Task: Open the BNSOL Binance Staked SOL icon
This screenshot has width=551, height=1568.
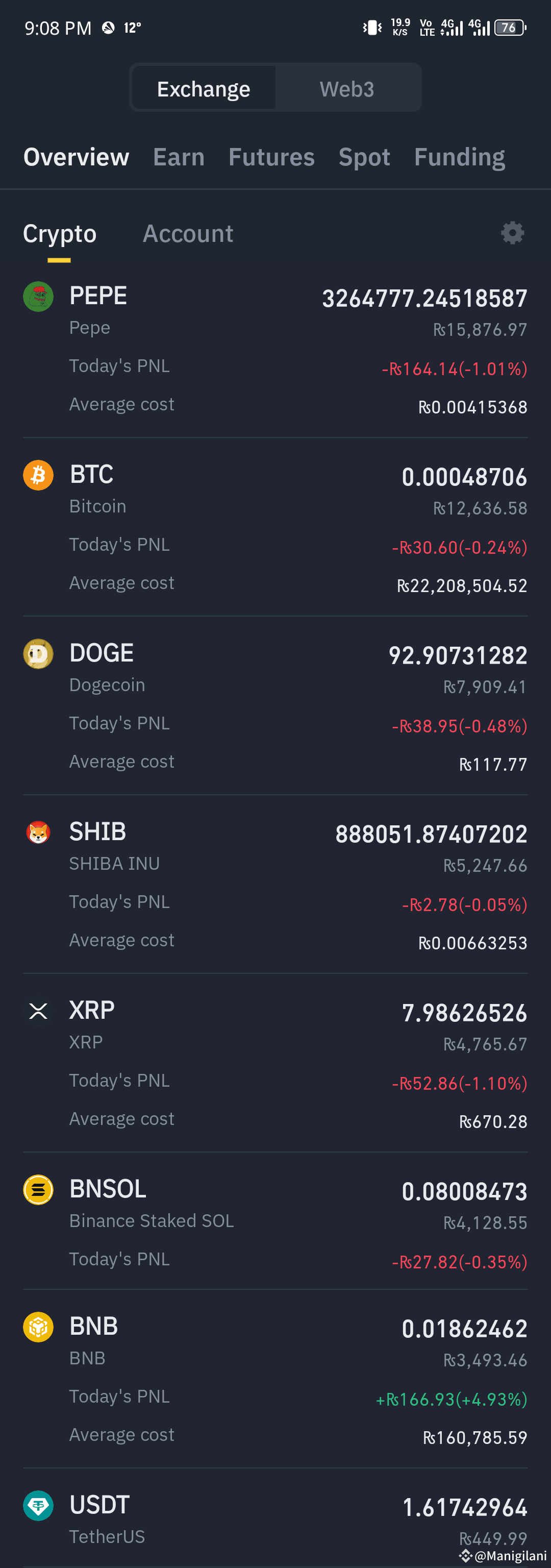Action: 38,1189
